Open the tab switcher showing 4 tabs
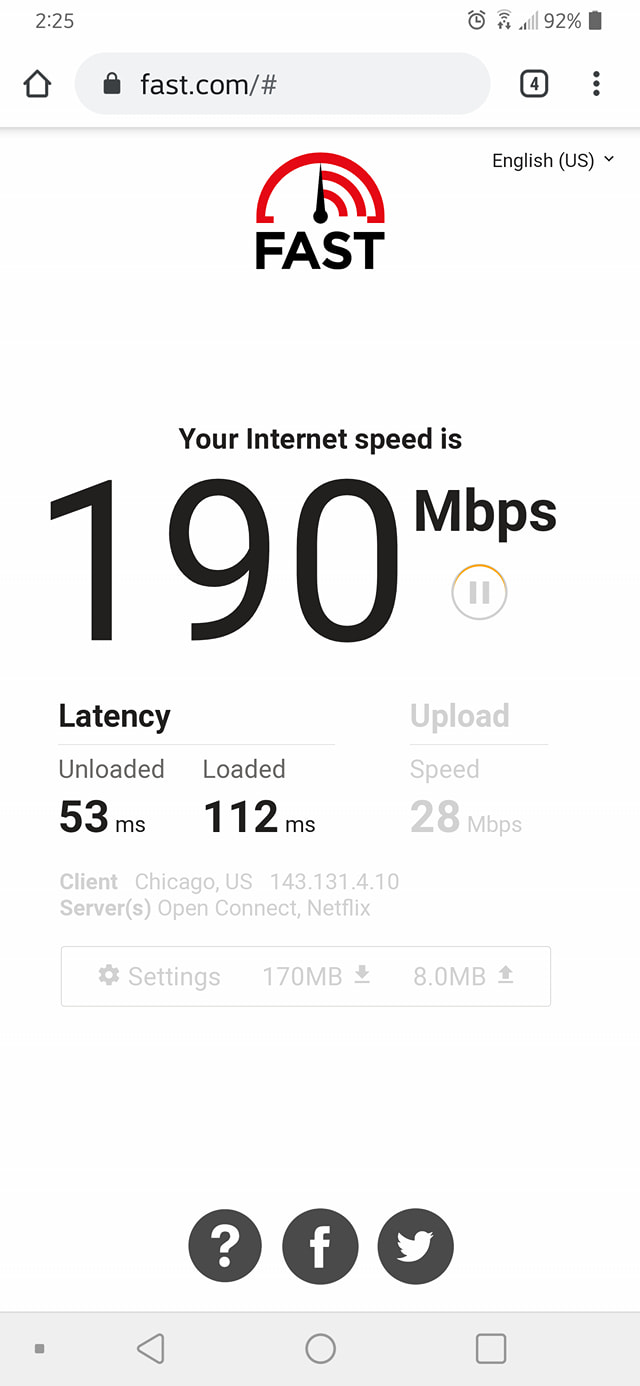This screenshot has height=1386, width=640. (x=534, y=84)
